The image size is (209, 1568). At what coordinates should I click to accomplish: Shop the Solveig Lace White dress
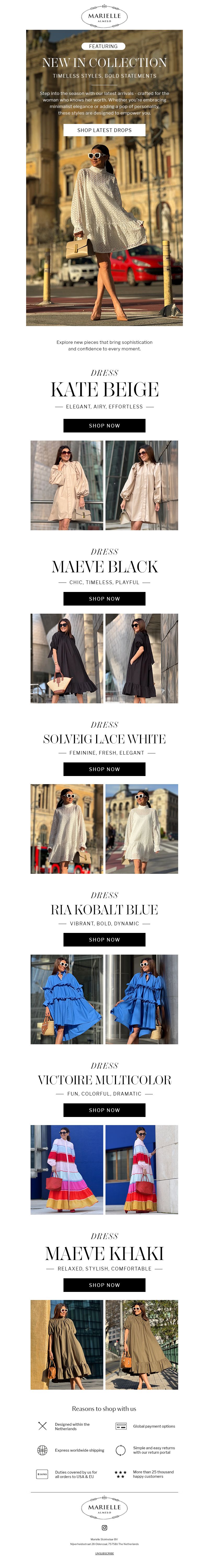pos(104,769)
